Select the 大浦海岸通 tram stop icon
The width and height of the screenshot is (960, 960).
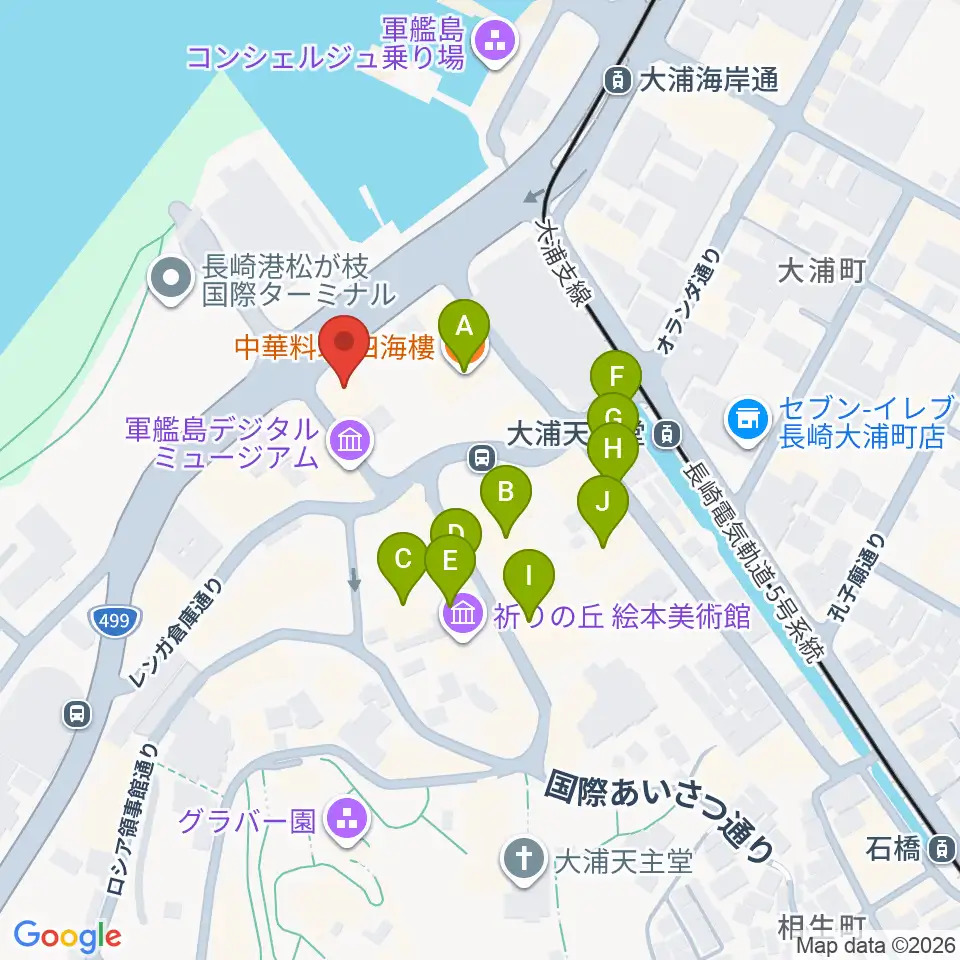click(x=620, y=79)
